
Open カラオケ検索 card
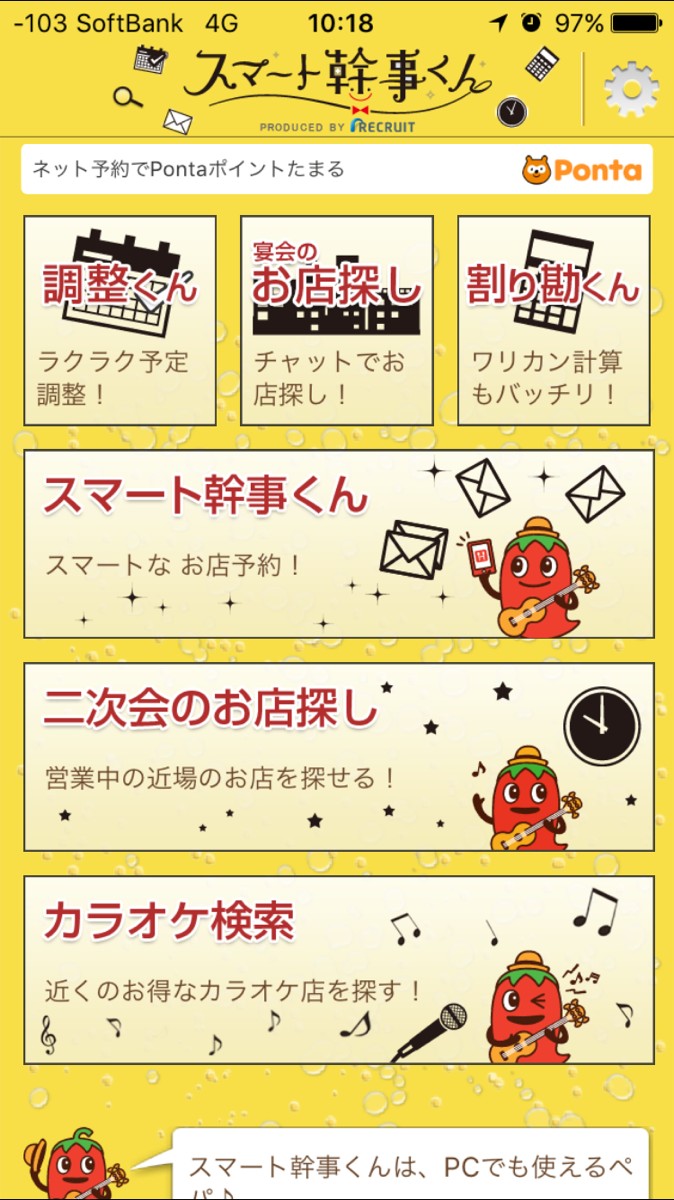(338, 970)
